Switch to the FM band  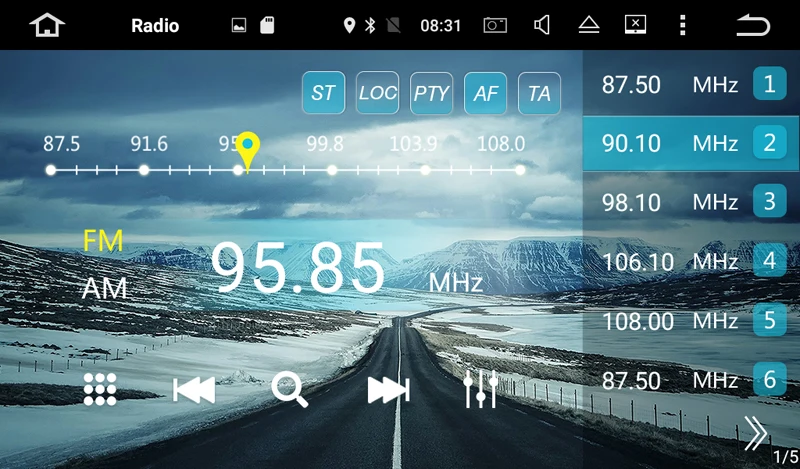(x=103, y=240)
